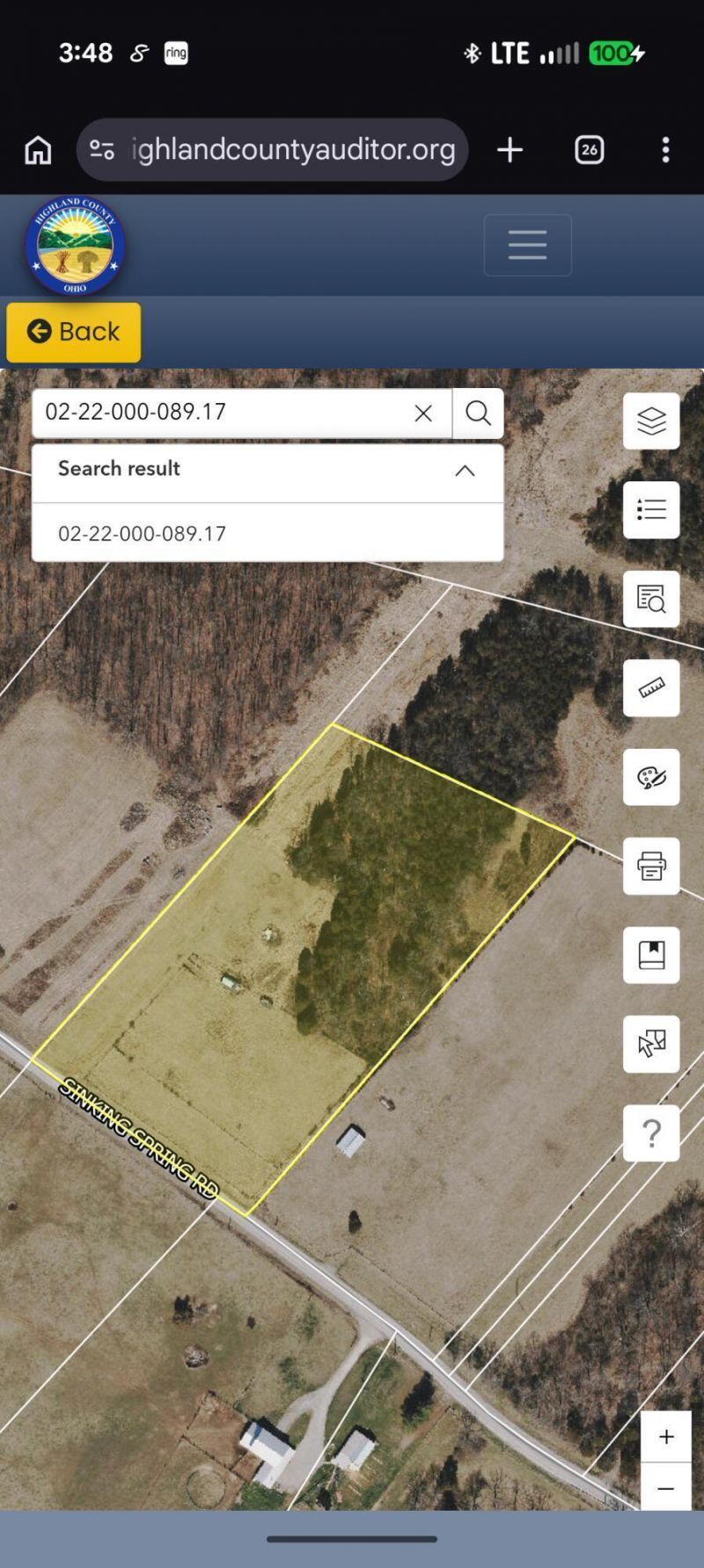Open the map layers tool
This screenshot has height=1568, width=704.
tap(651, 421)
